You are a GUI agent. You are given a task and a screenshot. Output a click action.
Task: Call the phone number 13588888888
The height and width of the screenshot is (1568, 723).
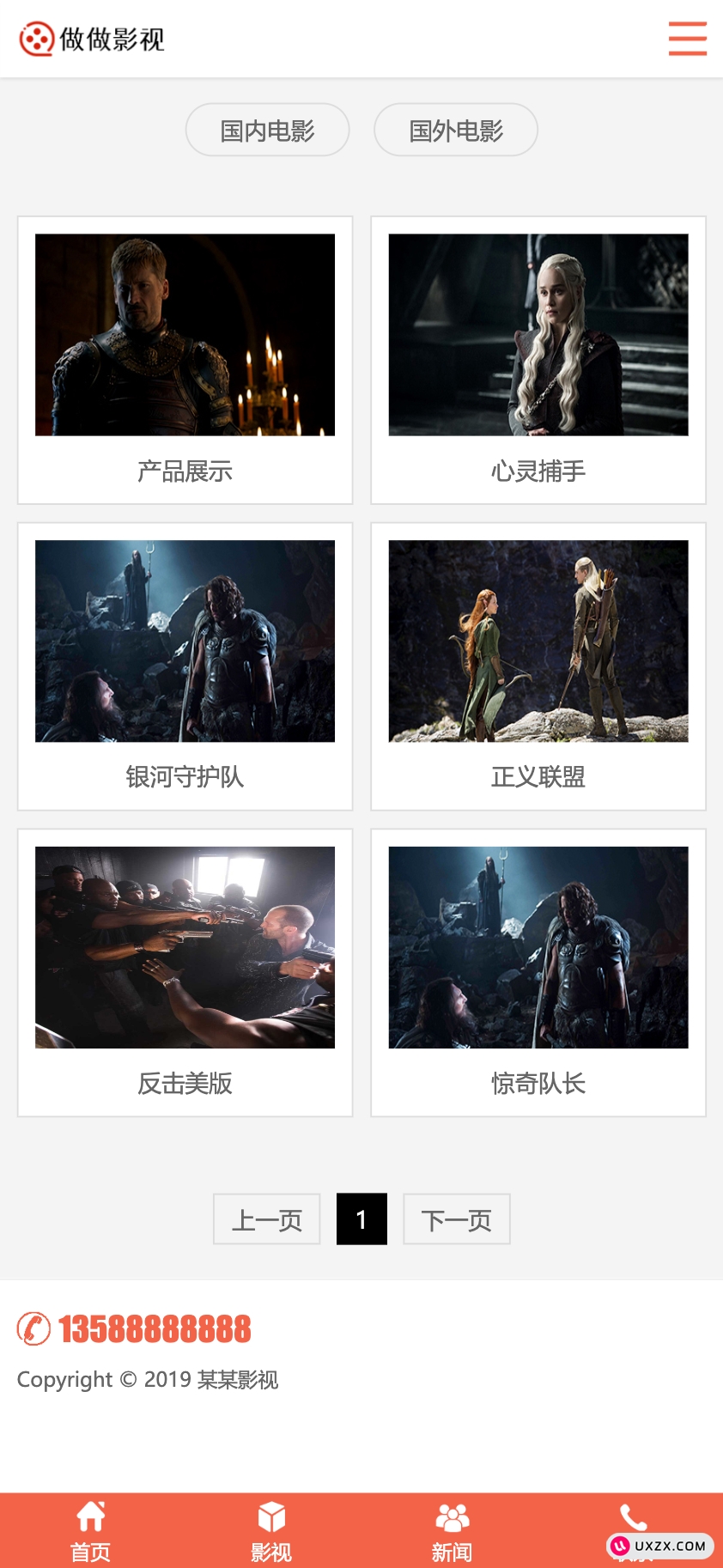(155, 1329)
